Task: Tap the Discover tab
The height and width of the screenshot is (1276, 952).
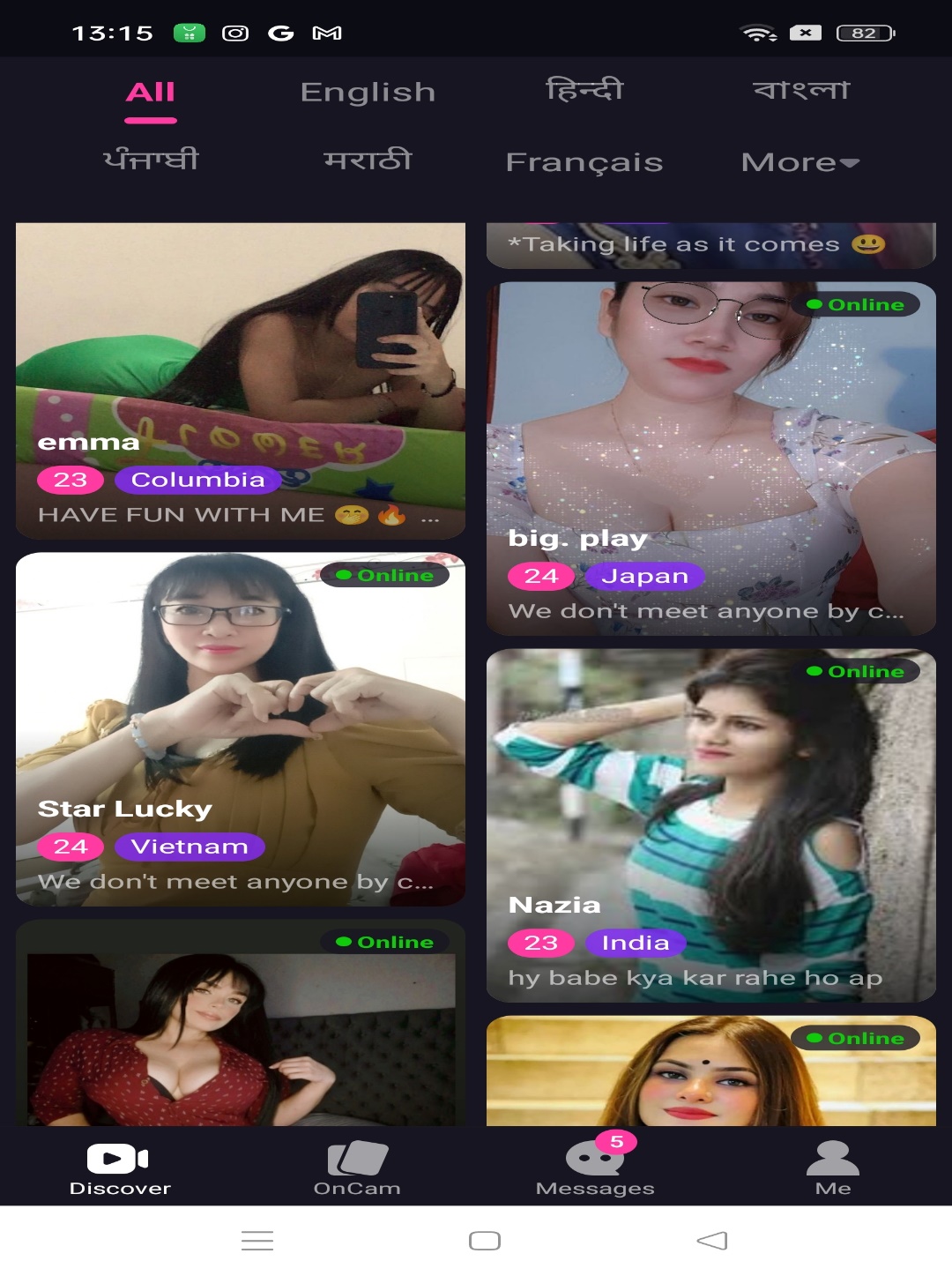Action: pyautogui.click(x=120, y=1168)
